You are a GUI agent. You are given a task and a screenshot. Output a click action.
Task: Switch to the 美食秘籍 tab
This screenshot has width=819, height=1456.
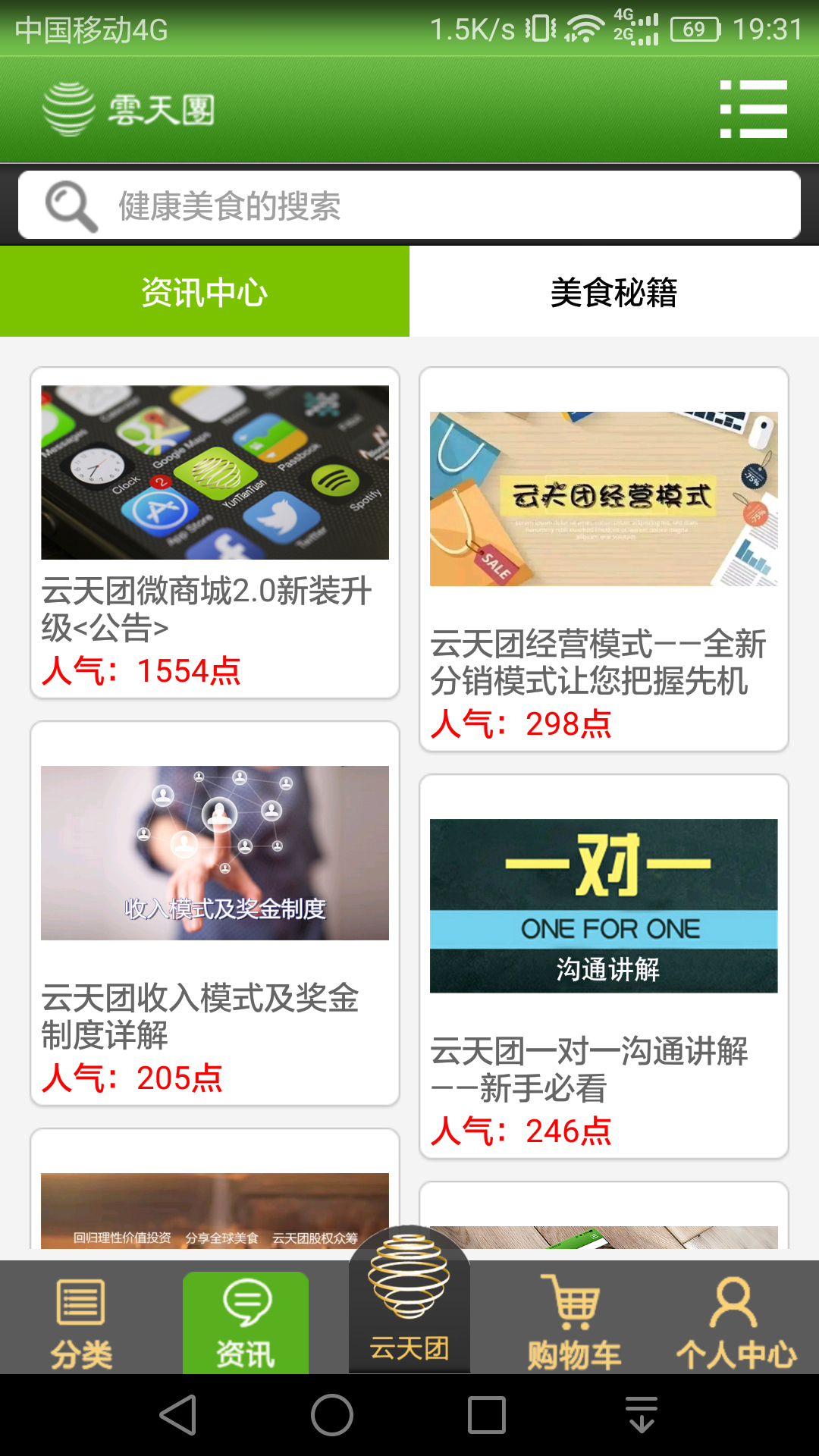click(x=613, y=292)
